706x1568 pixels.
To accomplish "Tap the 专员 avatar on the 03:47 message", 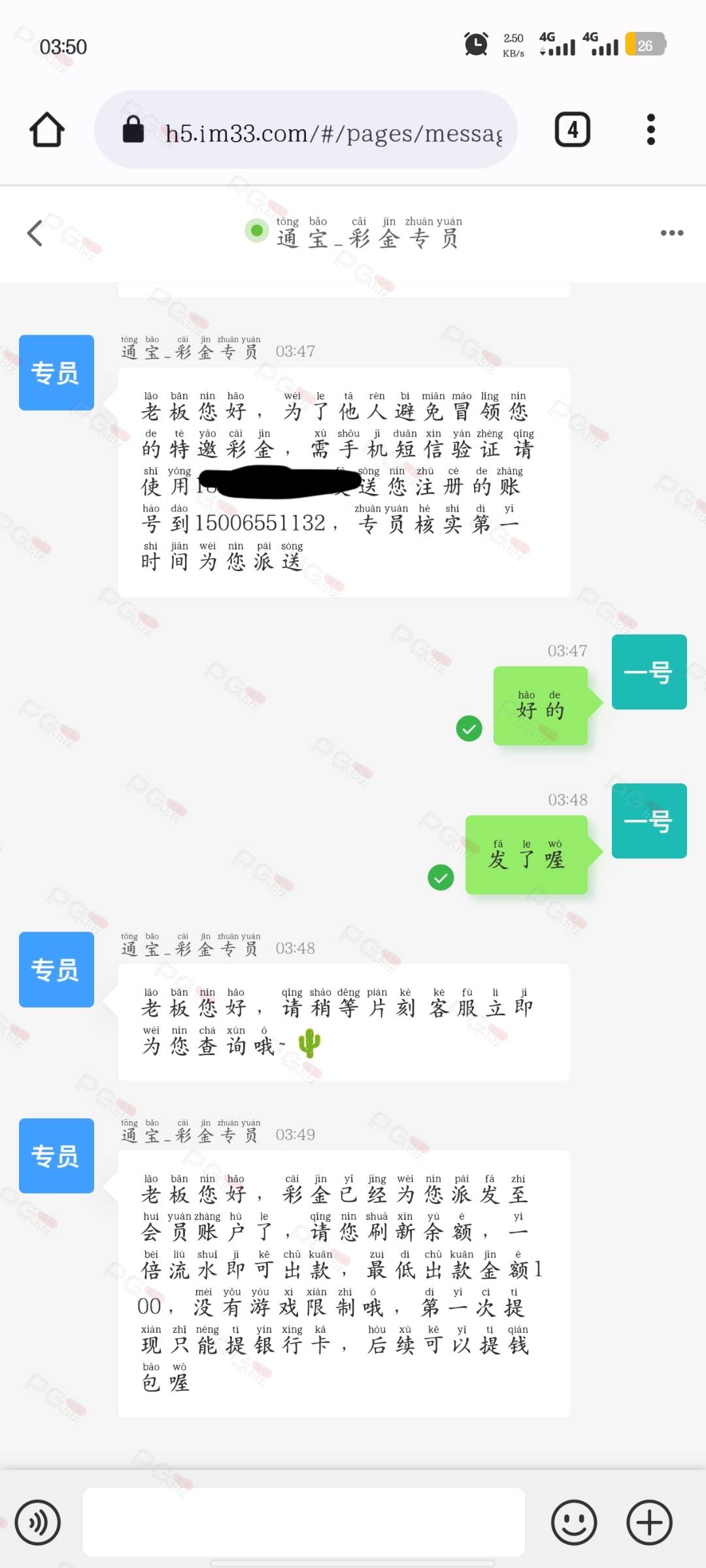I will click(56, 372).
